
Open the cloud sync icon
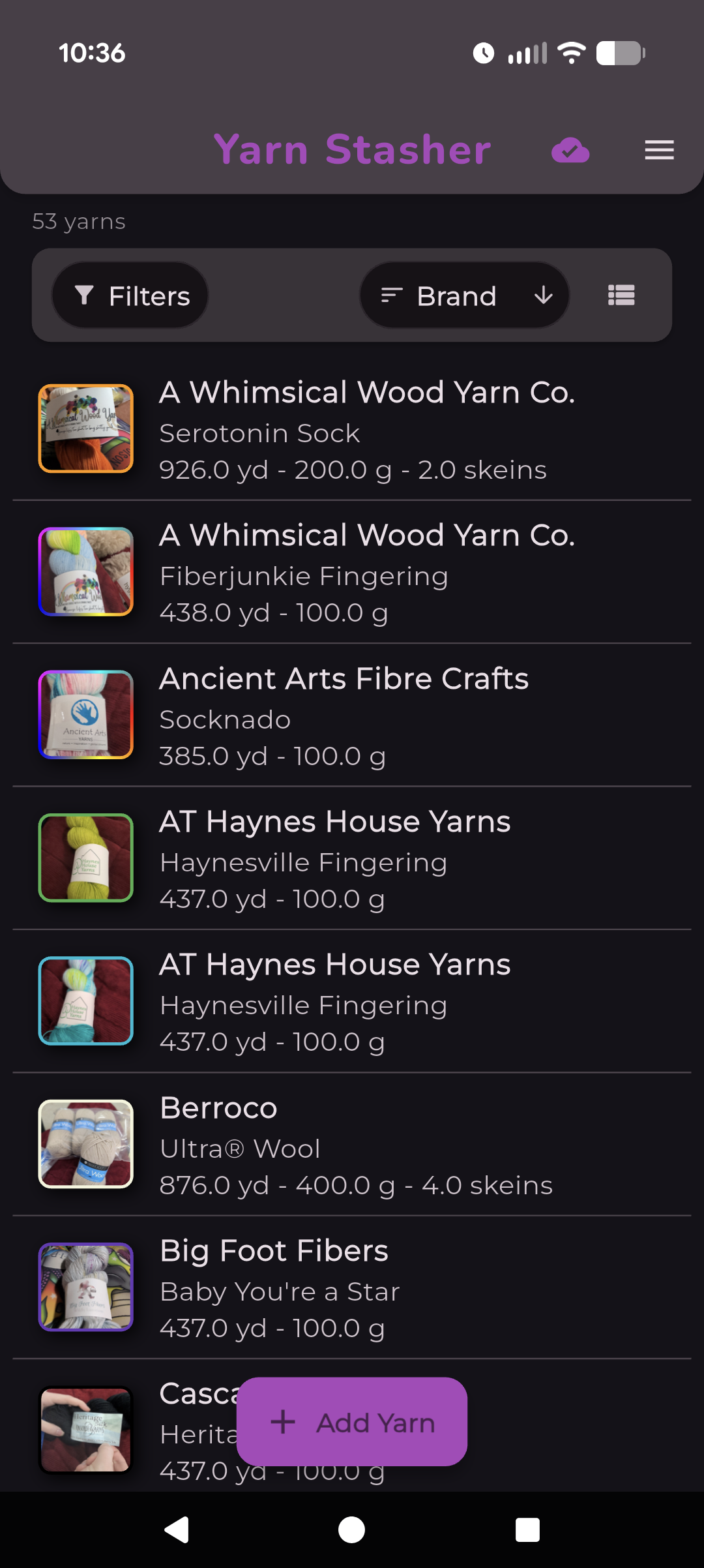pyautogui.click(x=570, y=150)
